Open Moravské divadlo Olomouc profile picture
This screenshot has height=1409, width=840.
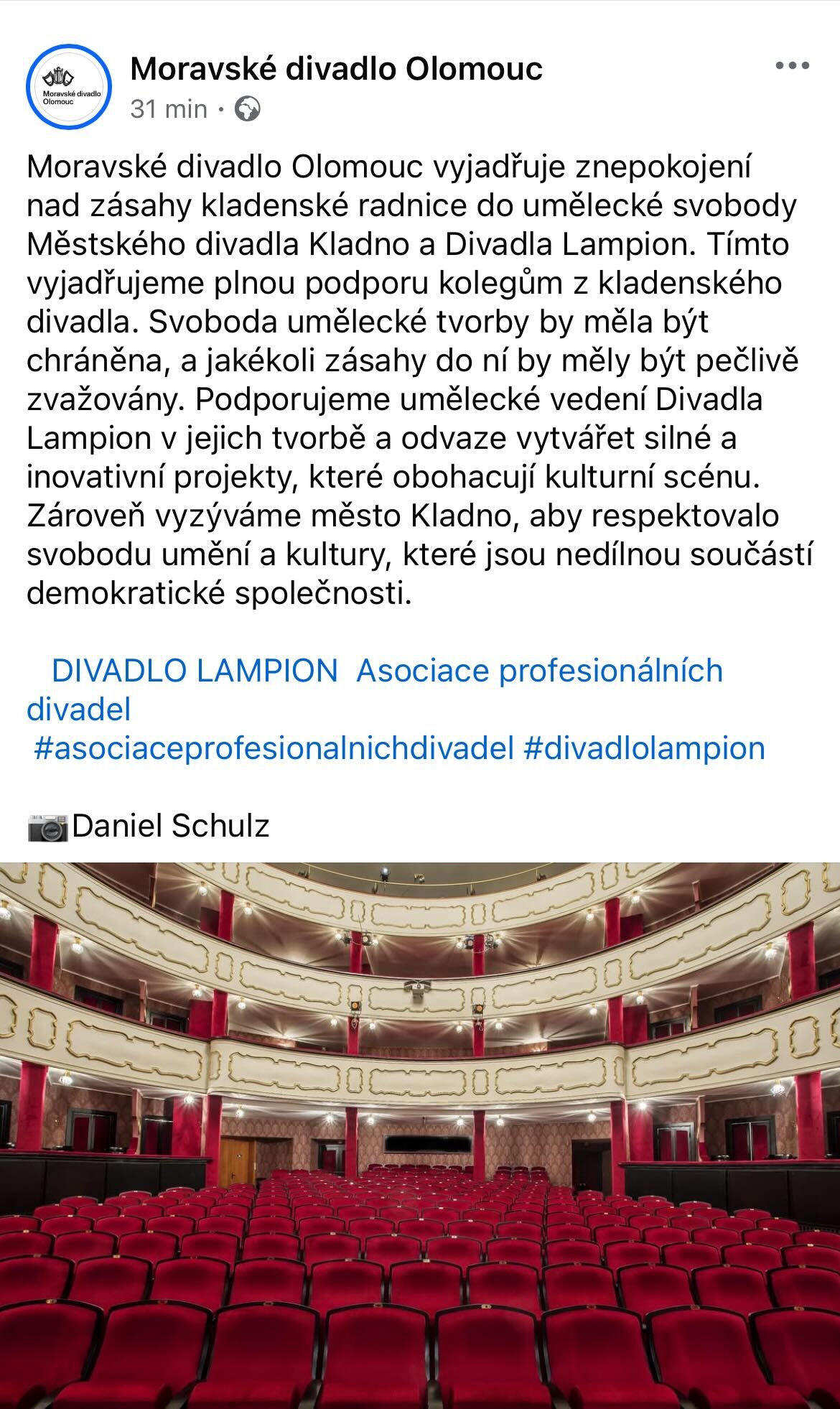pos(69,88)
